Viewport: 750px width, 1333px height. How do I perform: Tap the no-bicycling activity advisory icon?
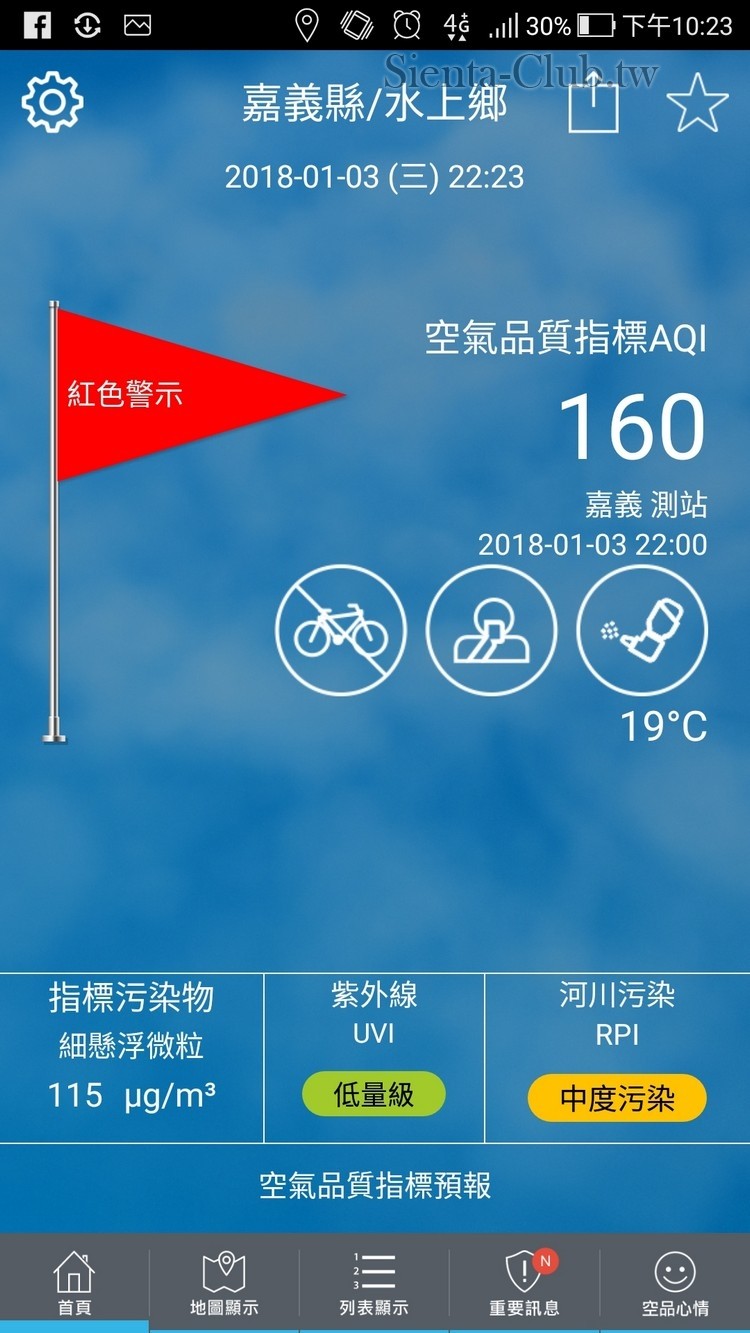click(x=341, y=630)
